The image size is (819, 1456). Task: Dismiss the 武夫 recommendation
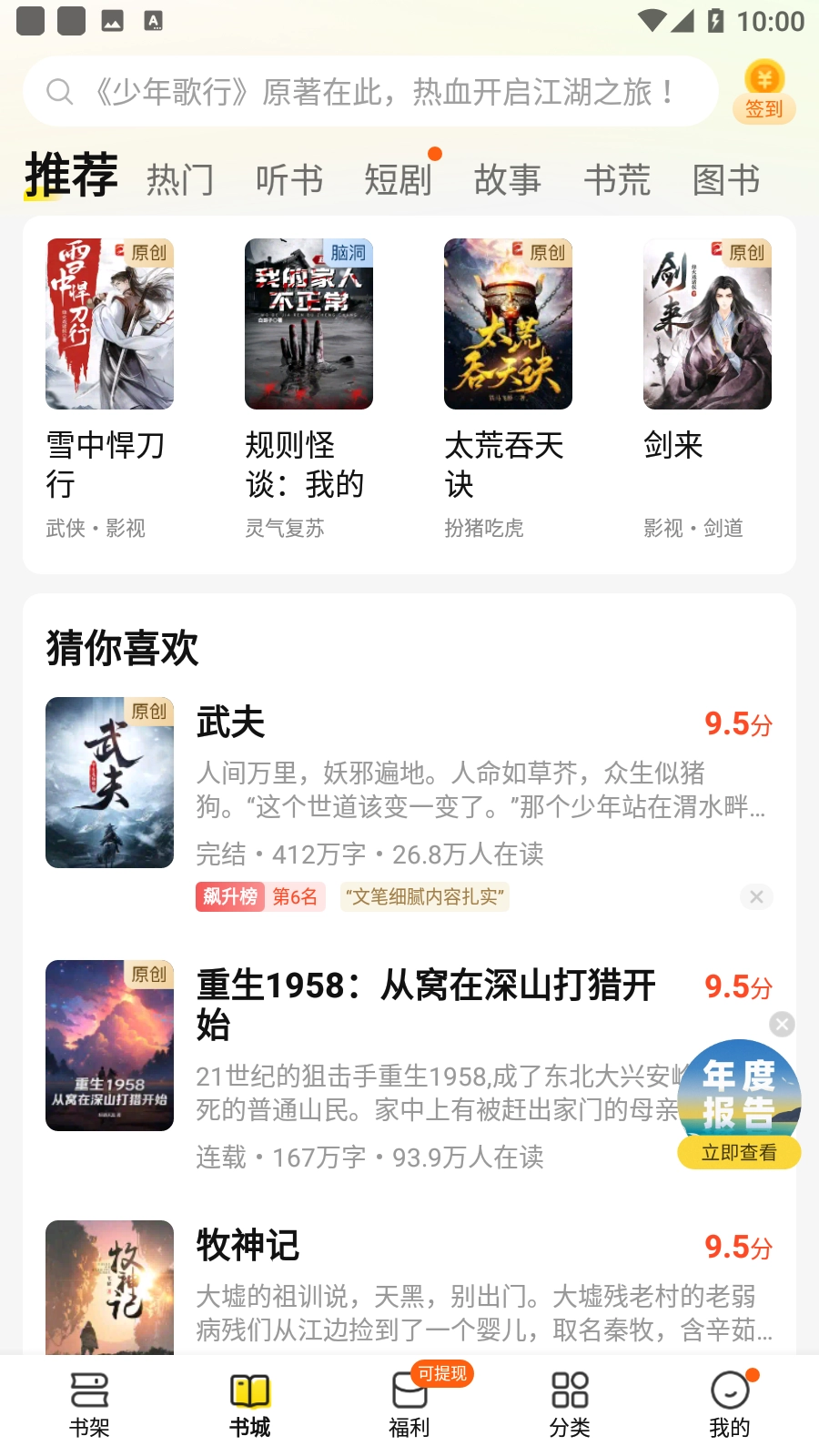pos(756,897)
